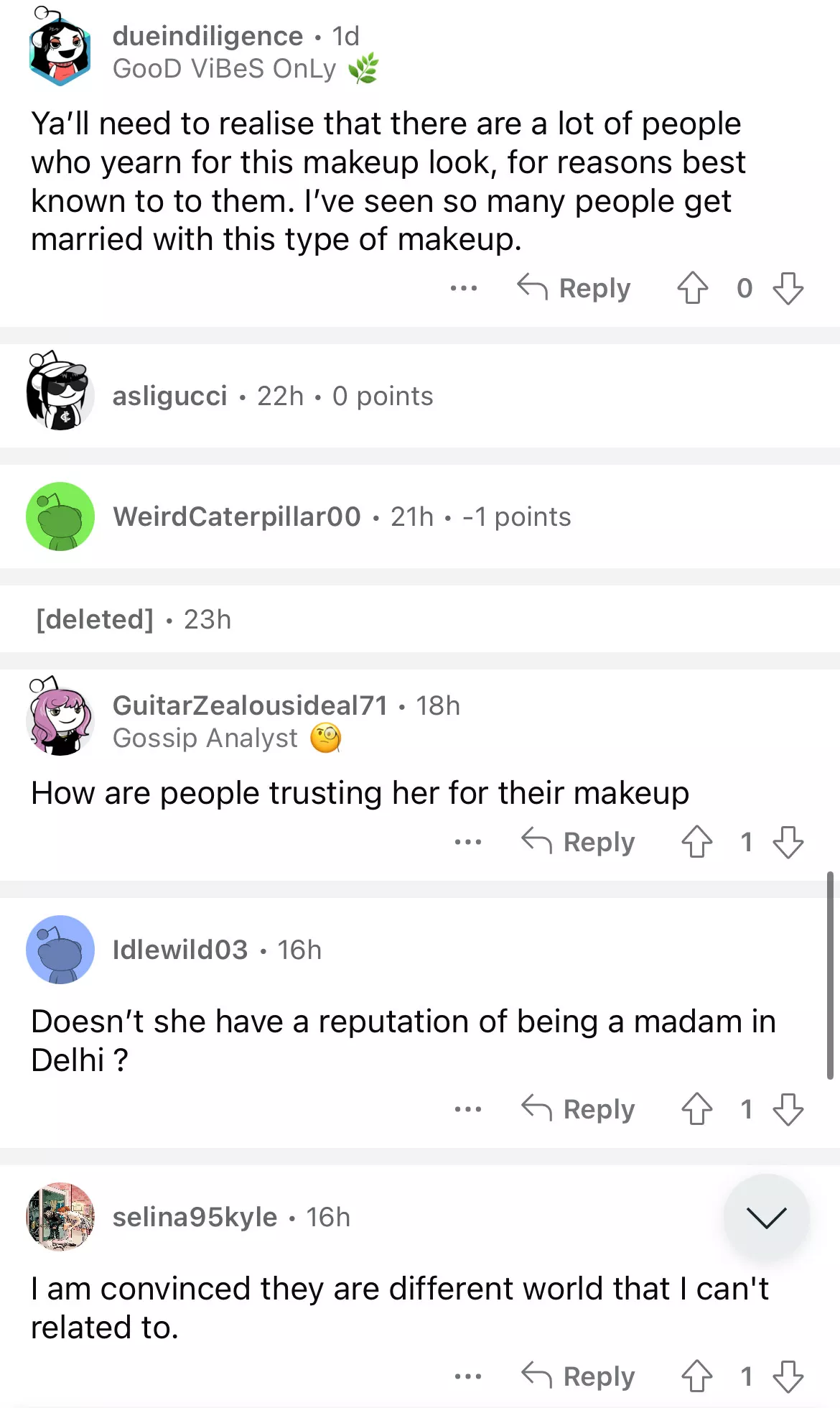This screenshot has height=1408, width=840.
Task: Jump to next comment with chevron button
Action: pyautogui.click(x=766, y=1217)
